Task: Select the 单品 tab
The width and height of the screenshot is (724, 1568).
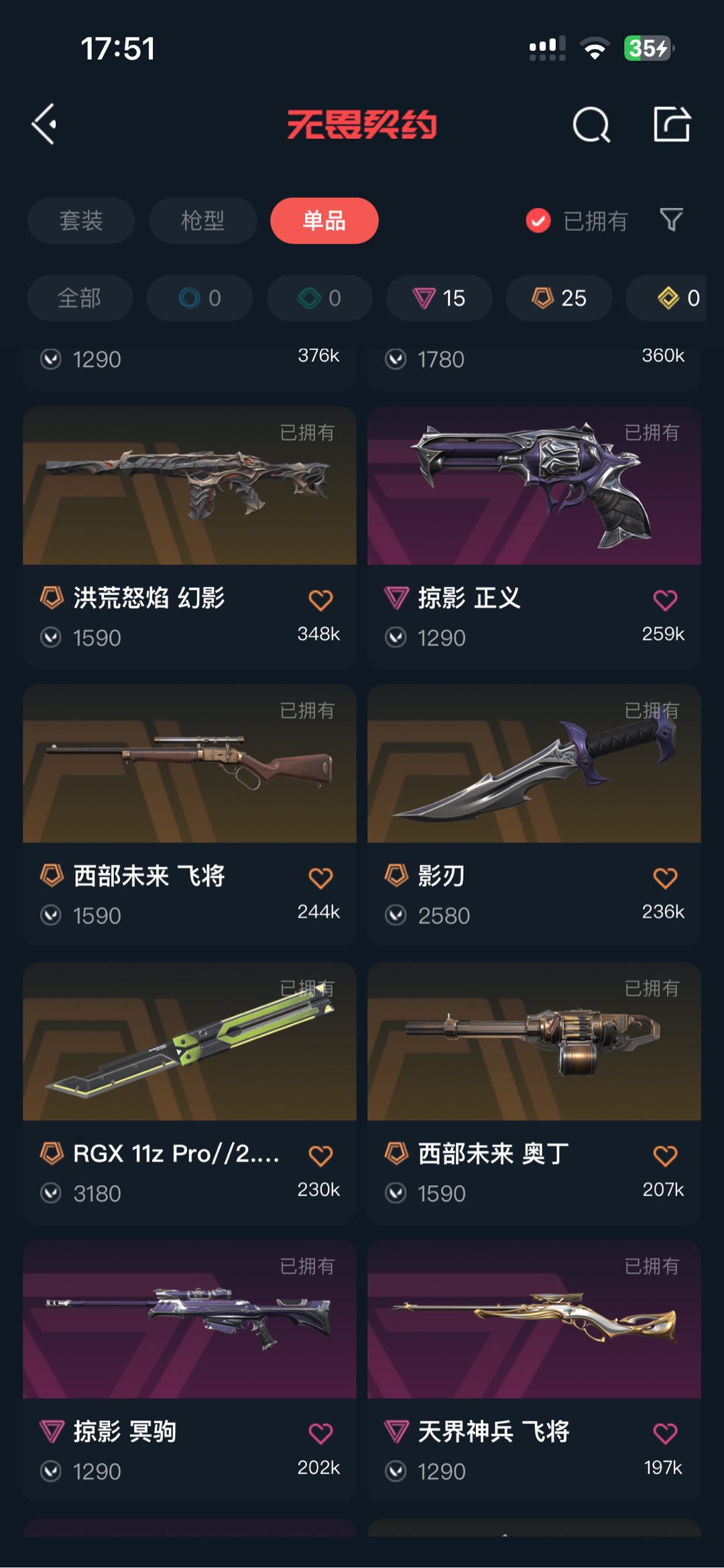Action: (324, 221)
